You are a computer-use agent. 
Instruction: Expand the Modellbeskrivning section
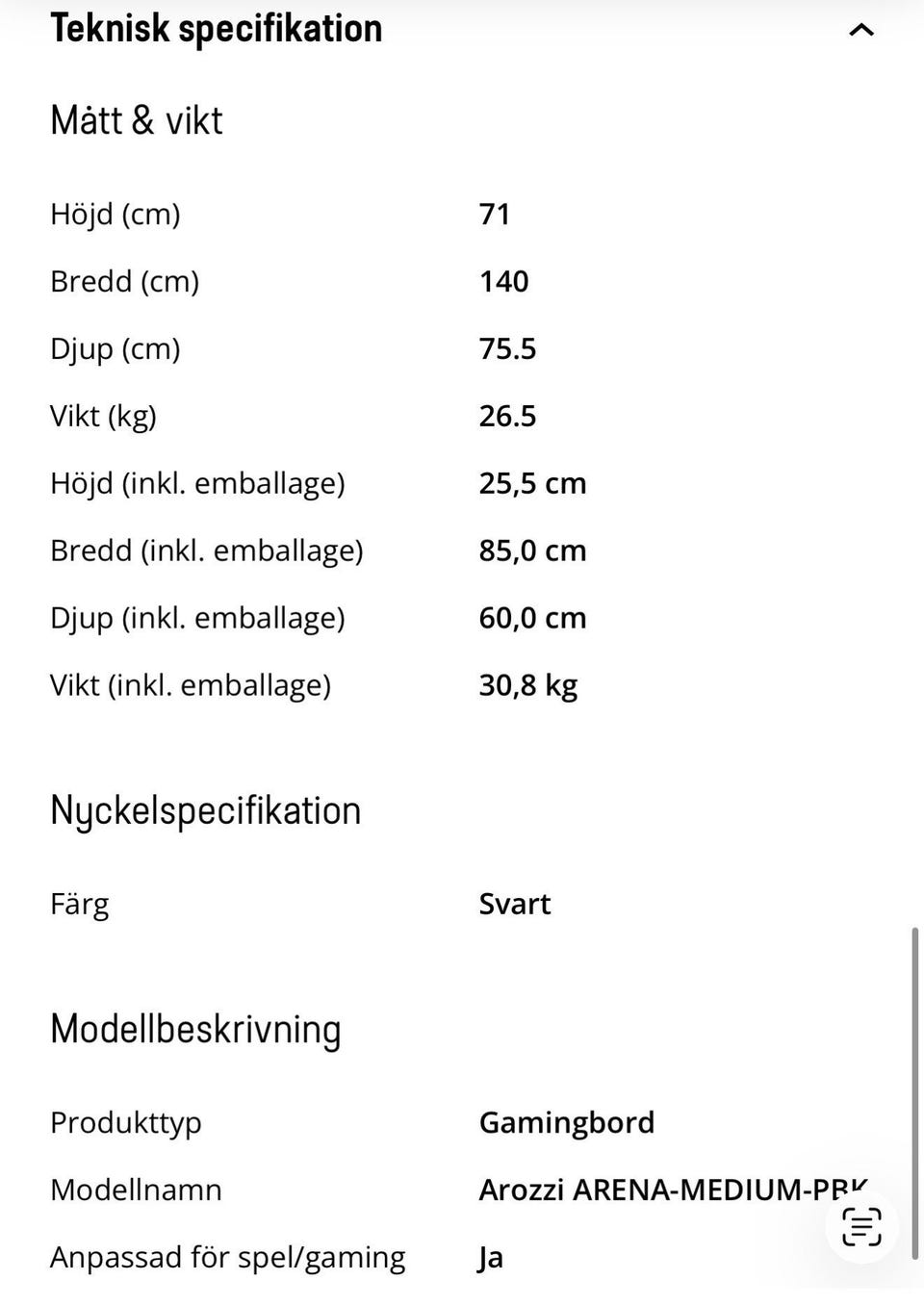coord(195,1028)
